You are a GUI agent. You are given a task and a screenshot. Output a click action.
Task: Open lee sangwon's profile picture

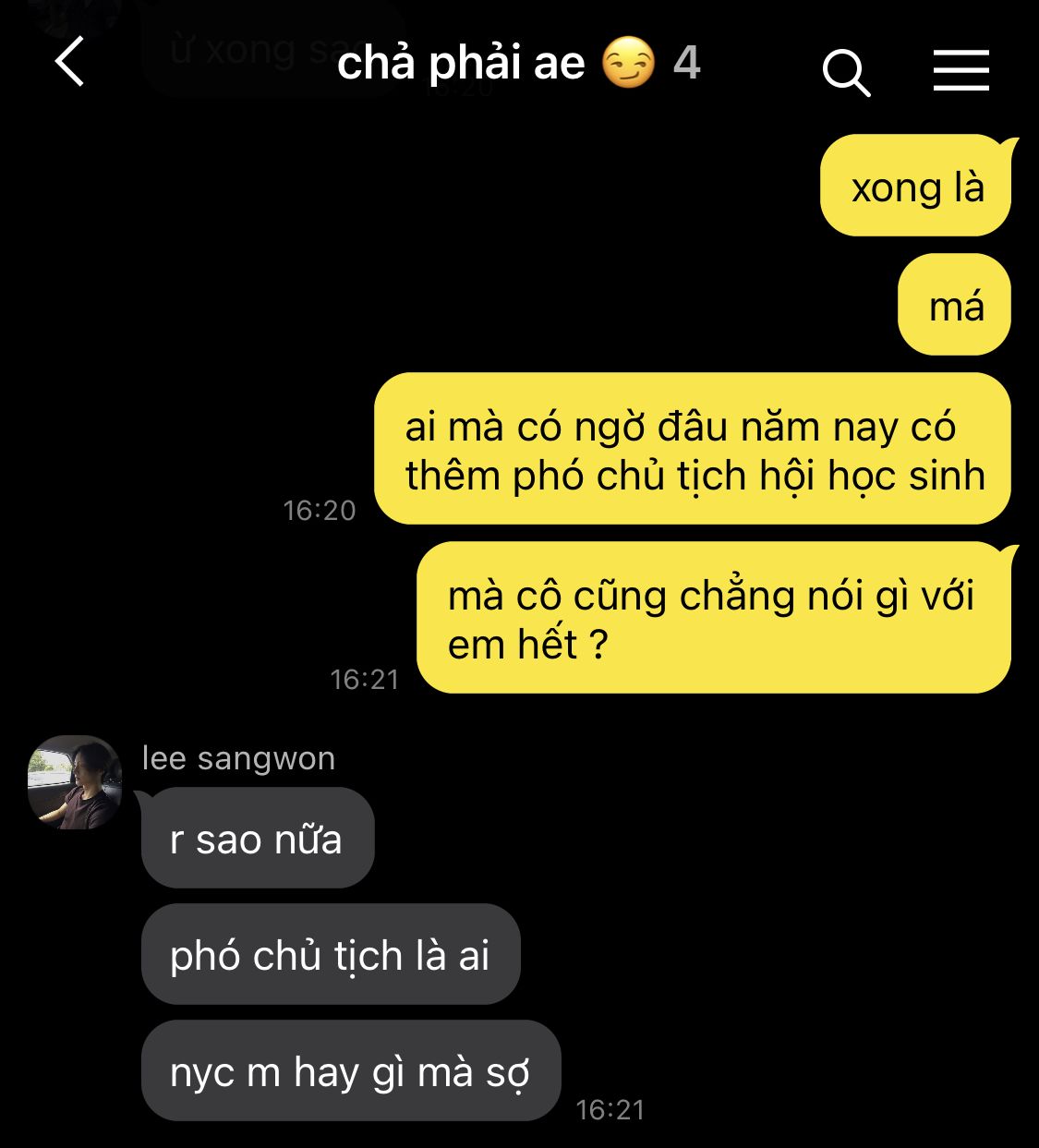click(x=76, y=782)
